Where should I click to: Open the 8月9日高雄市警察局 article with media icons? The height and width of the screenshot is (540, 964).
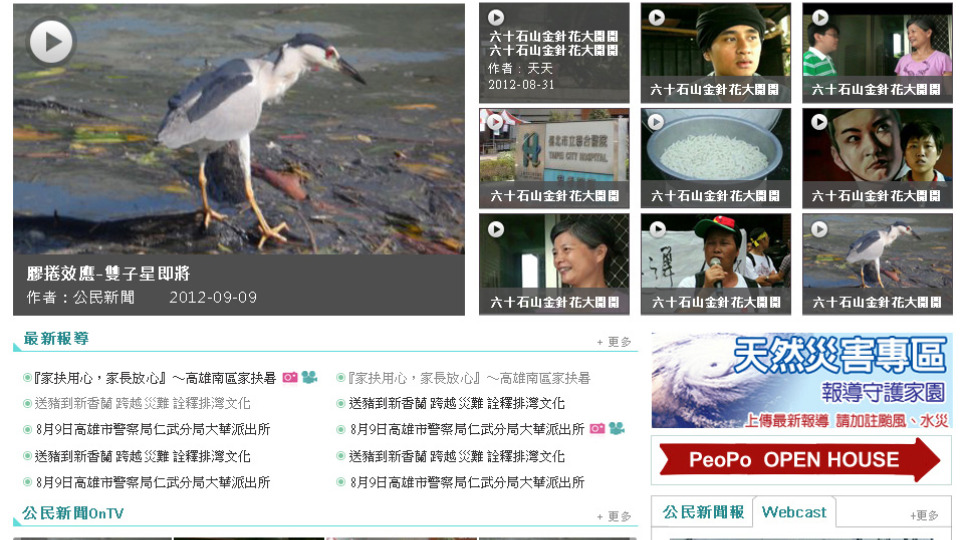click(x=467, y=430)
